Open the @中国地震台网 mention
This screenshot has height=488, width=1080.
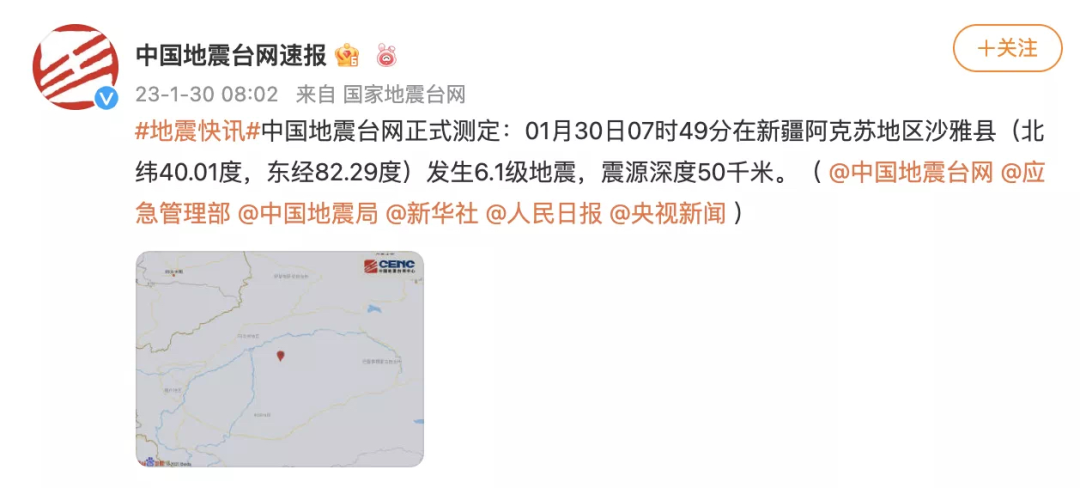[x=911, y=173]
